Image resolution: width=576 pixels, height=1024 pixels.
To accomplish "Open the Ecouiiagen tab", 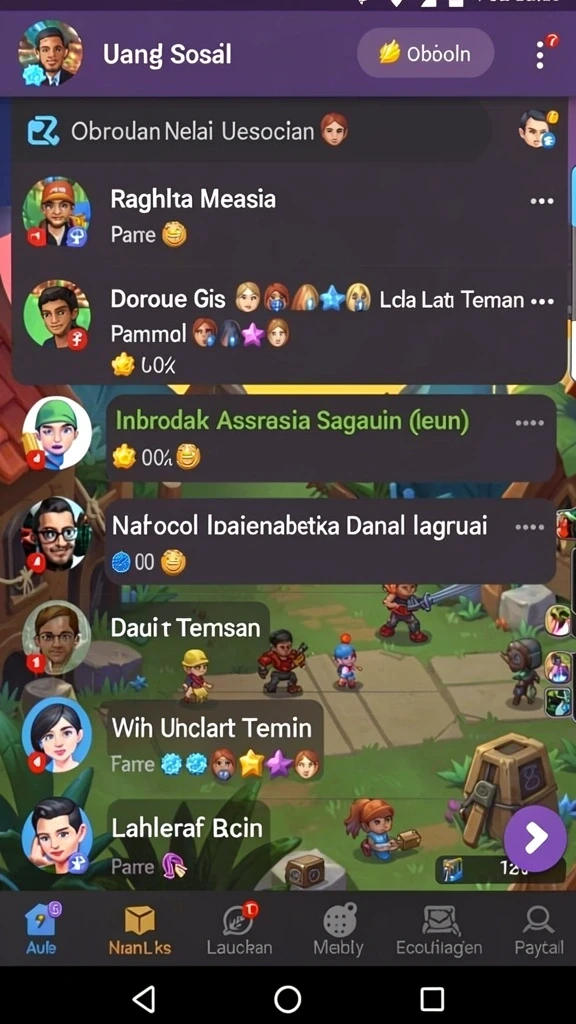I will pyautogui.click(x=439, y=931).
